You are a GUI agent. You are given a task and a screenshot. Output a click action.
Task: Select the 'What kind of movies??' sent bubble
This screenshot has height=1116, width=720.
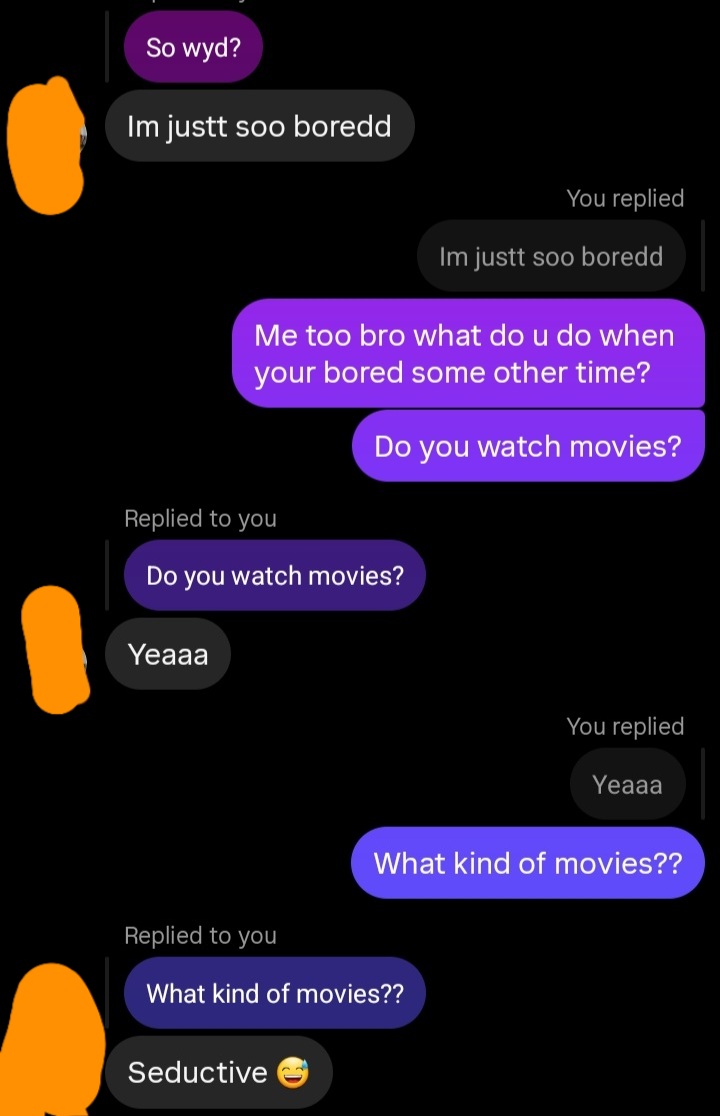(x=527, y=862)
